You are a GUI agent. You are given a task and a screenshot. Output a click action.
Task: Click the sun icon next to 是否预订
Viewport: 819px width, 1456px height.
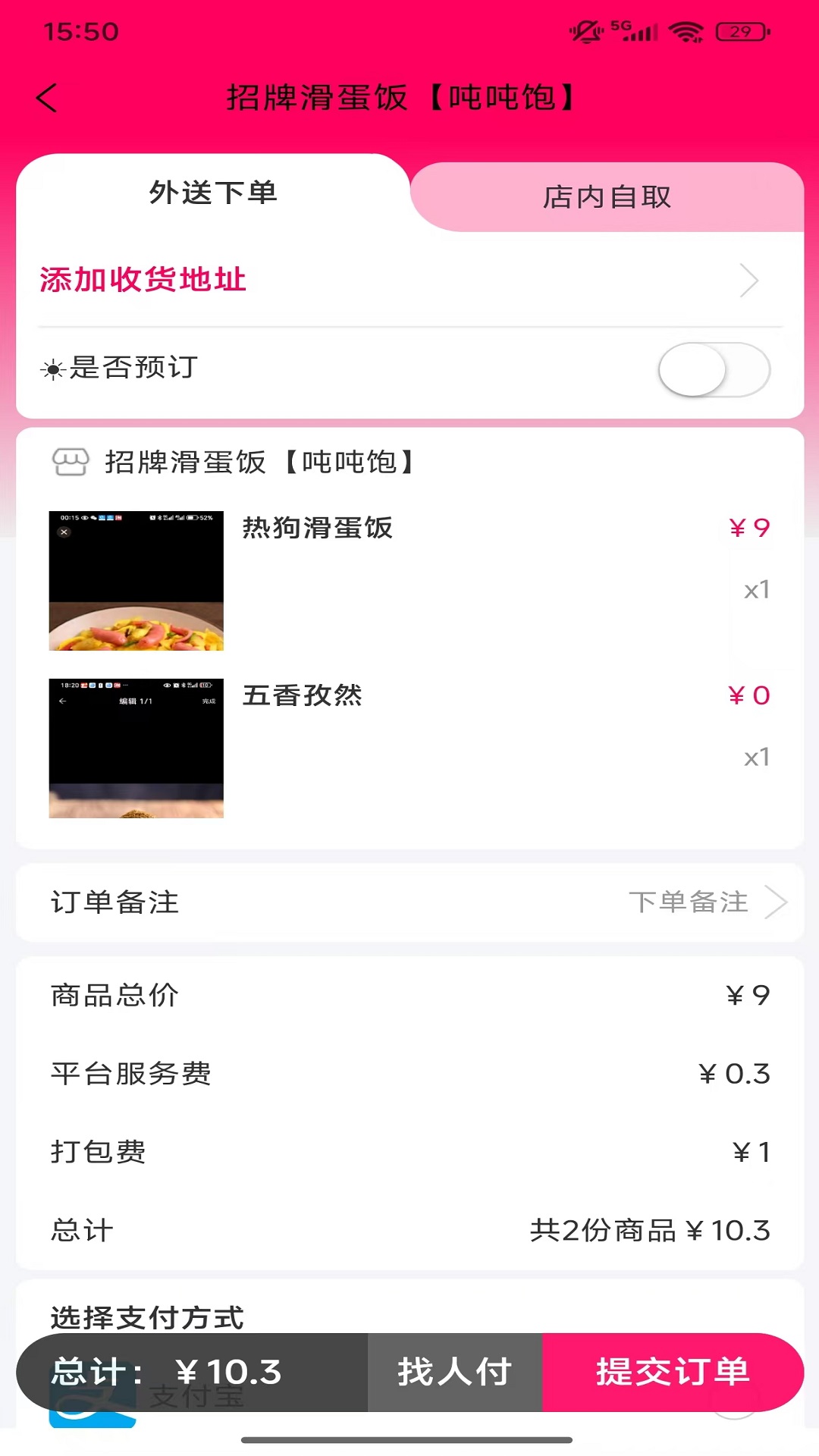tap(52, 369)
